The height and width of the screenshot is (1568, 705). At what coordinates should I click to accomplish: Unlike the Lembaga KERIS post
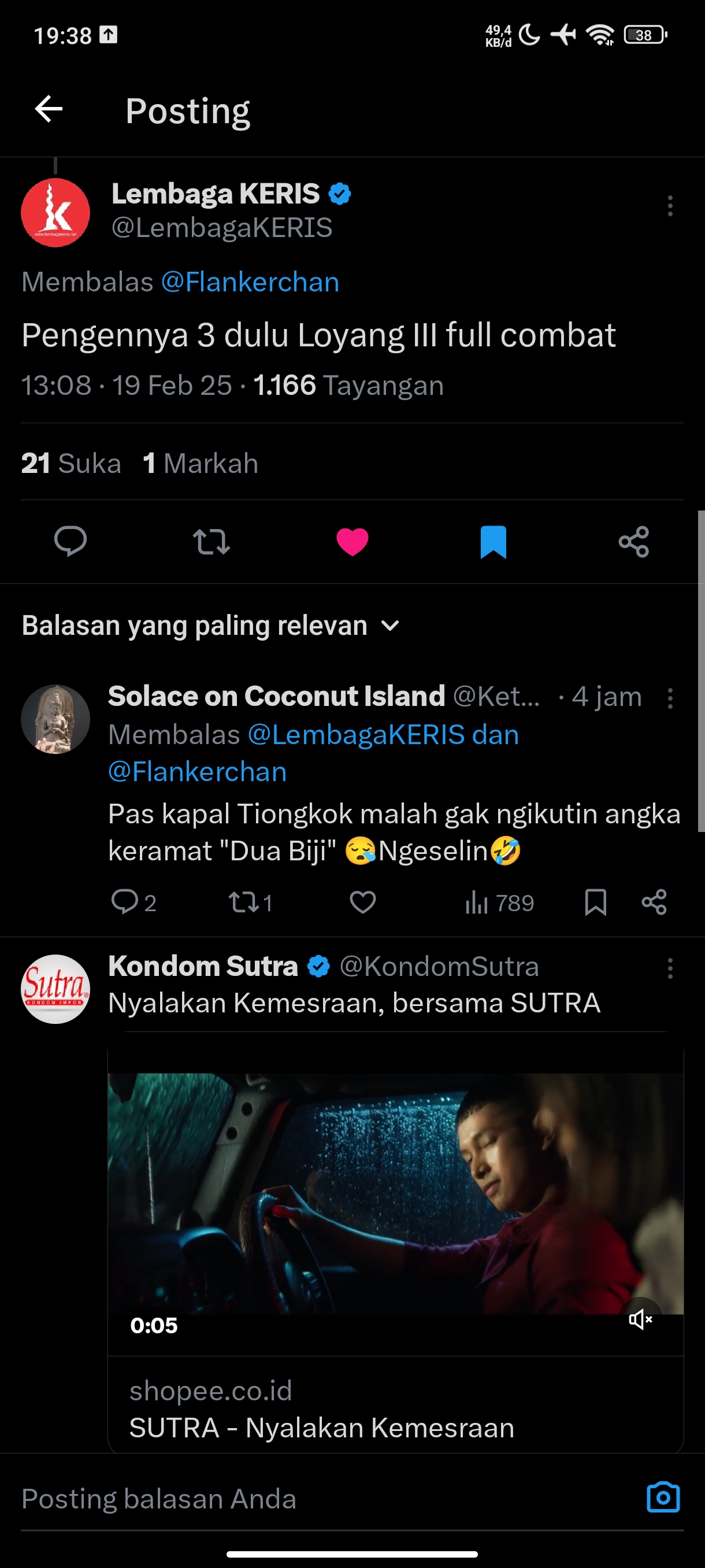[352, 541]
